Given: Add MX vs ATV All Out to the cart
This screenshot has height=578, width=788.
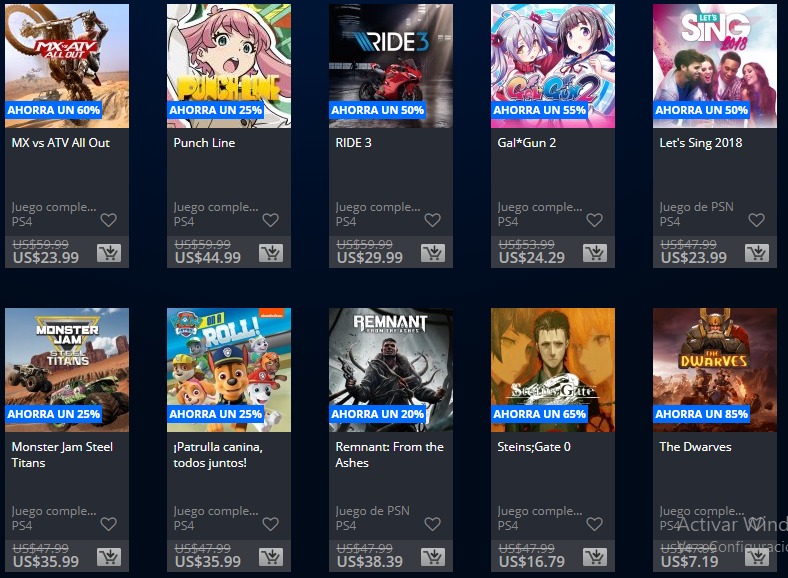Looking at the screenshot, I should coord(109,253).
